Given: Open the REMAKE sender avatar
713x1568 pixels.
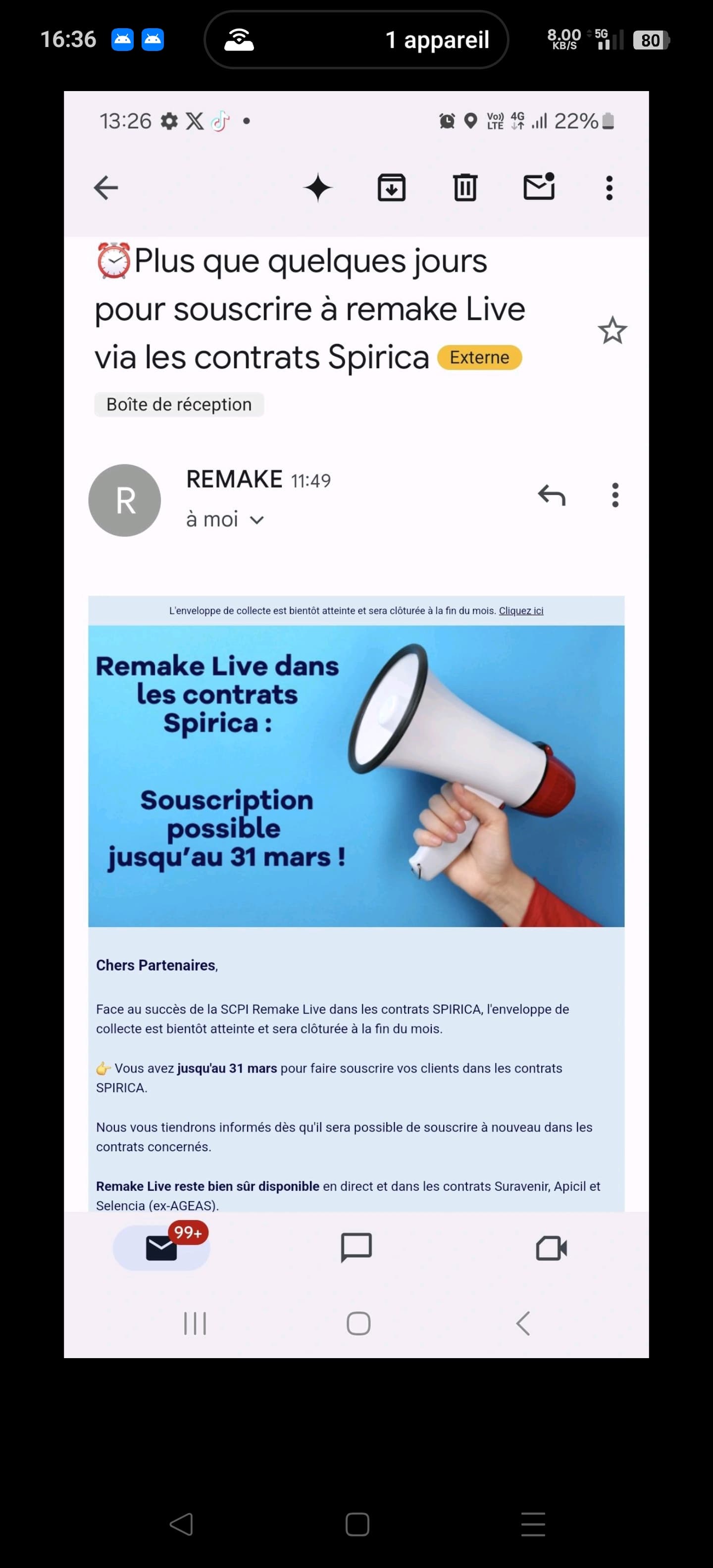Looking at the screenshot, I should (x=125, y=500).
